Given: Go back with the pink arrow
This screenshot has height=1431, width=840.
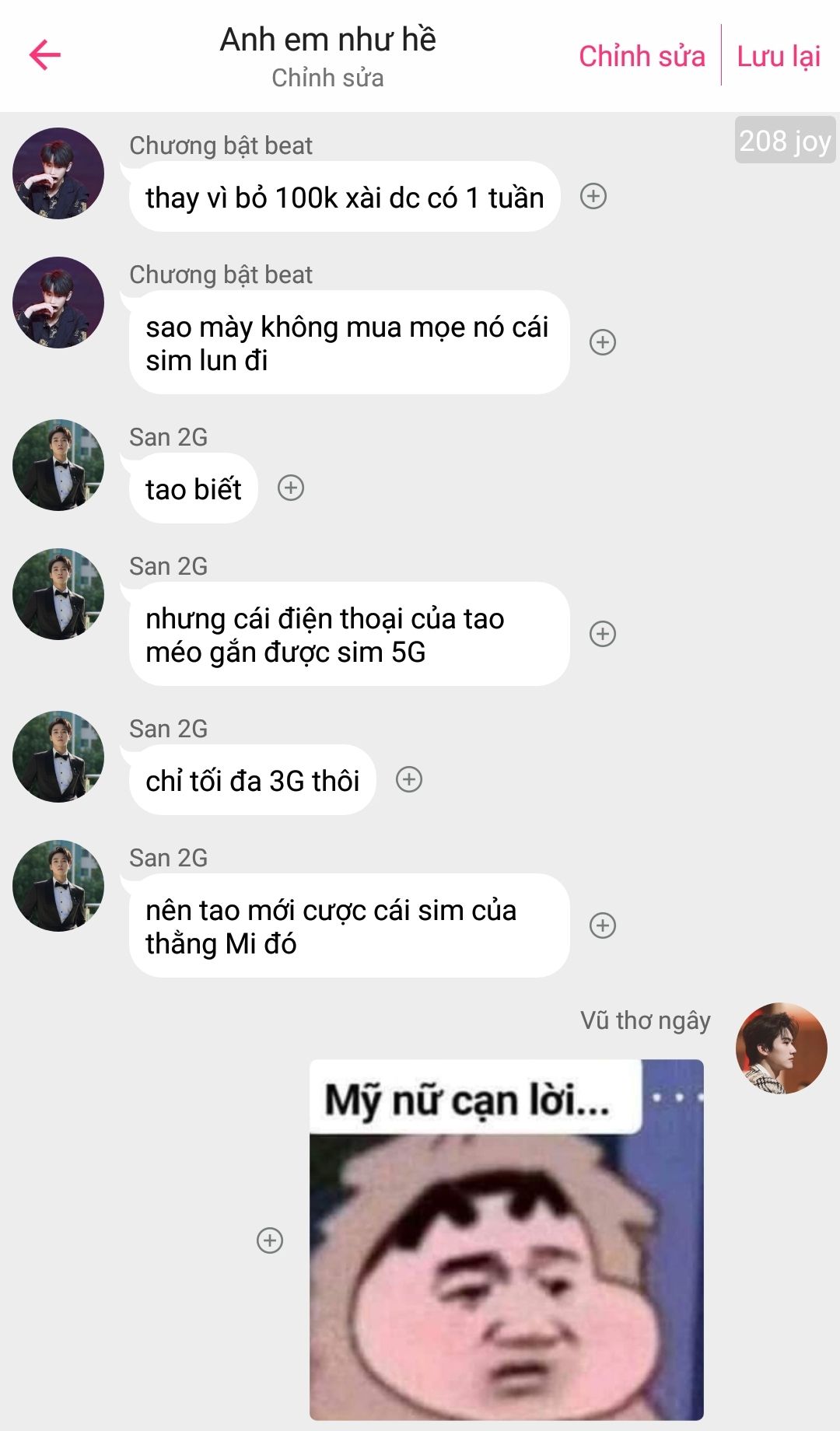Looking at the screenshot, I should pos(45,54).
